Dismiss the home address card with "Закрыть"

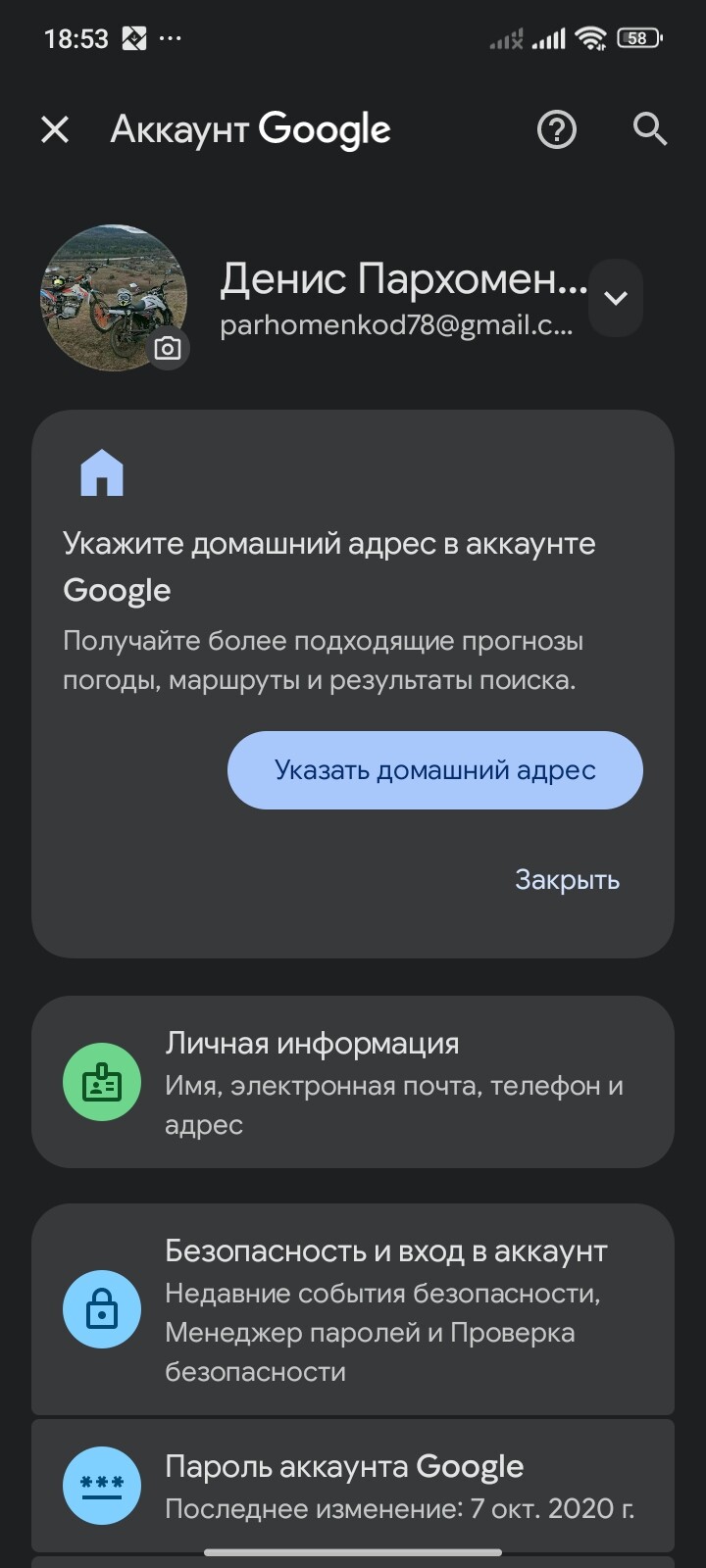point(567,880)
